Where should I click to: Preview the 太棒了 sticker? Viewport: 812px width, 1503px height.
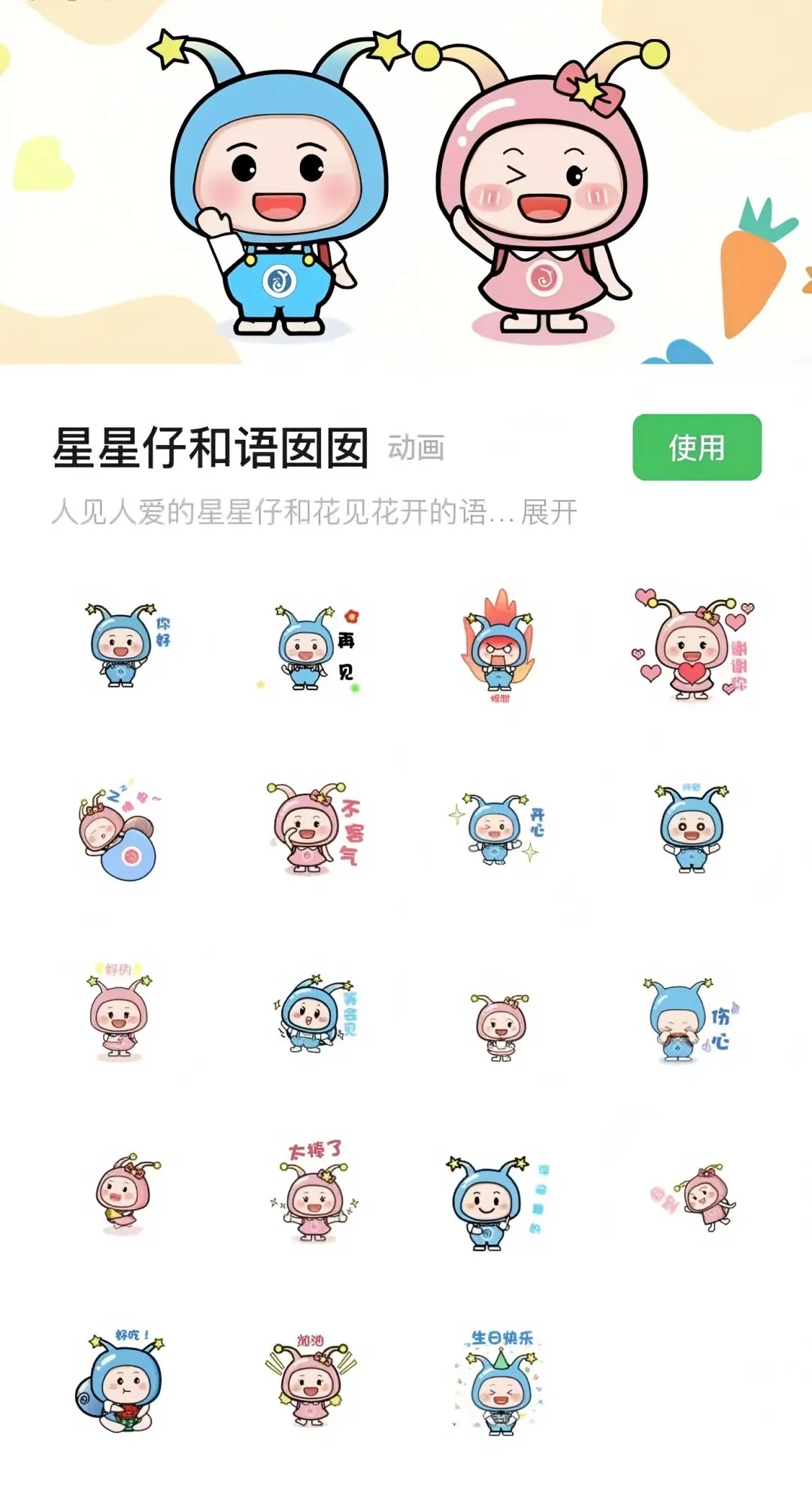pyautogui.click(x=314, y=1192)
